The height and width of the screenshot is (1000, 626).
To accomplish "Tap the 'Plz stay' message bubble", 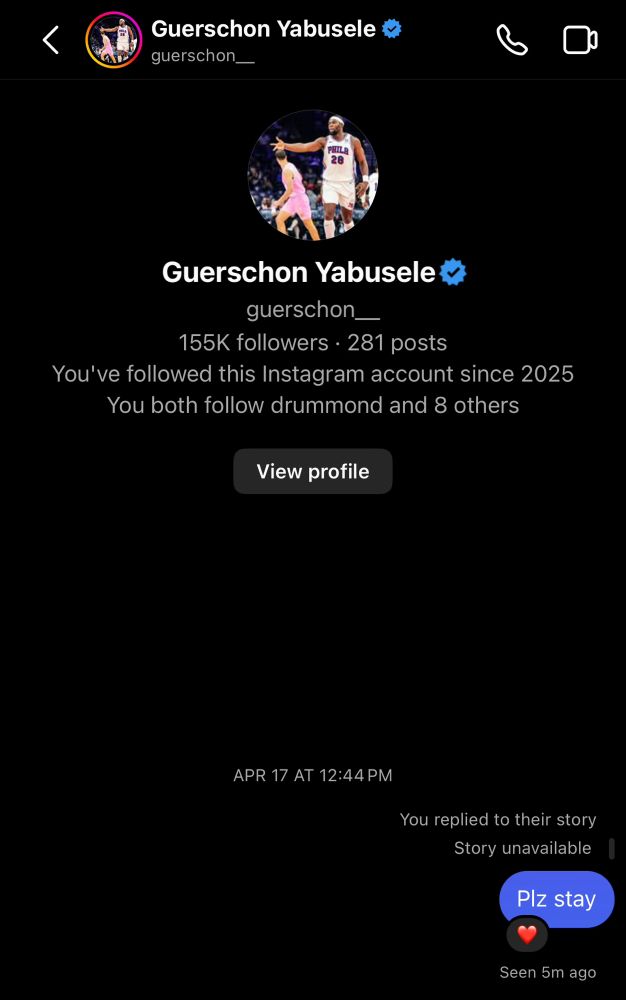I will tap(556, 898).
